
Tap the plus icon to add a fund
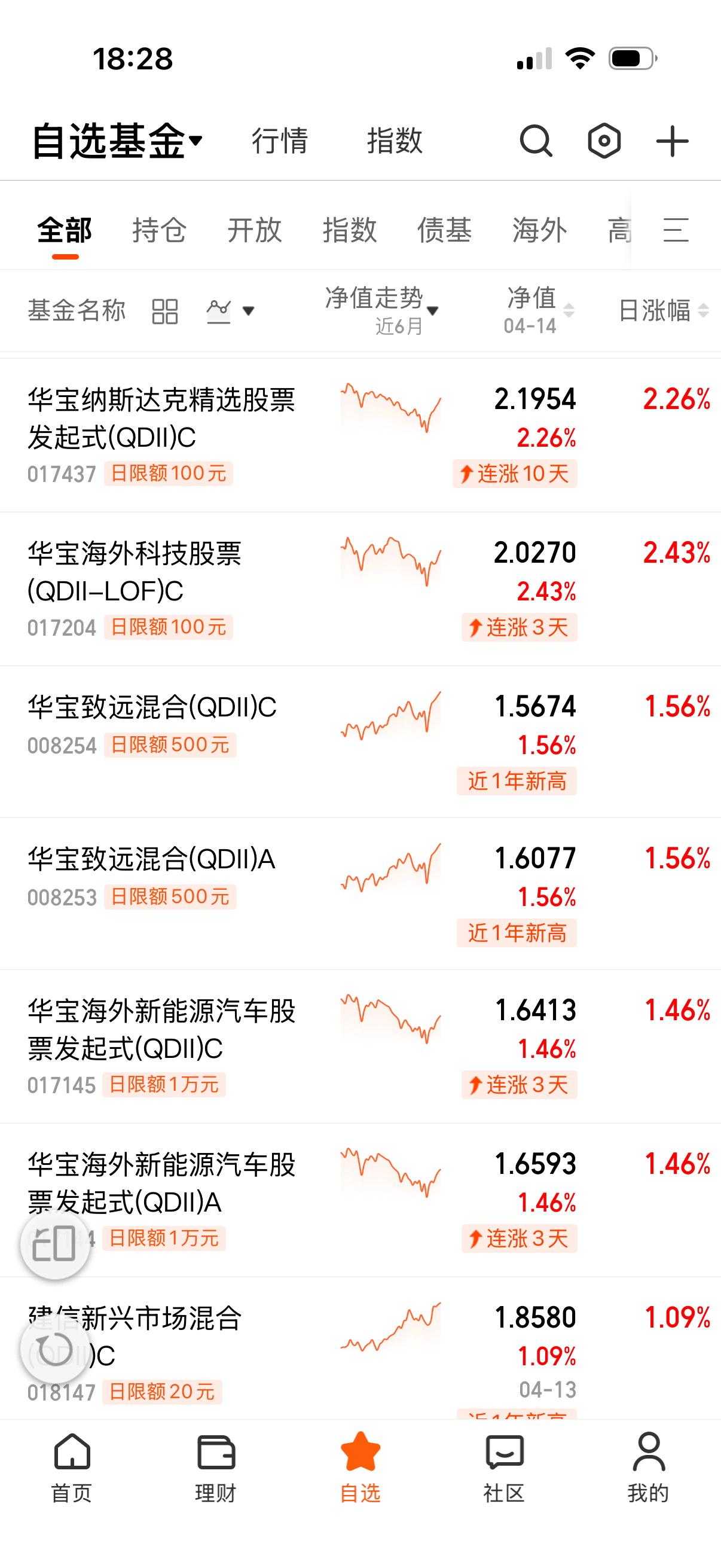coord(672,141)
